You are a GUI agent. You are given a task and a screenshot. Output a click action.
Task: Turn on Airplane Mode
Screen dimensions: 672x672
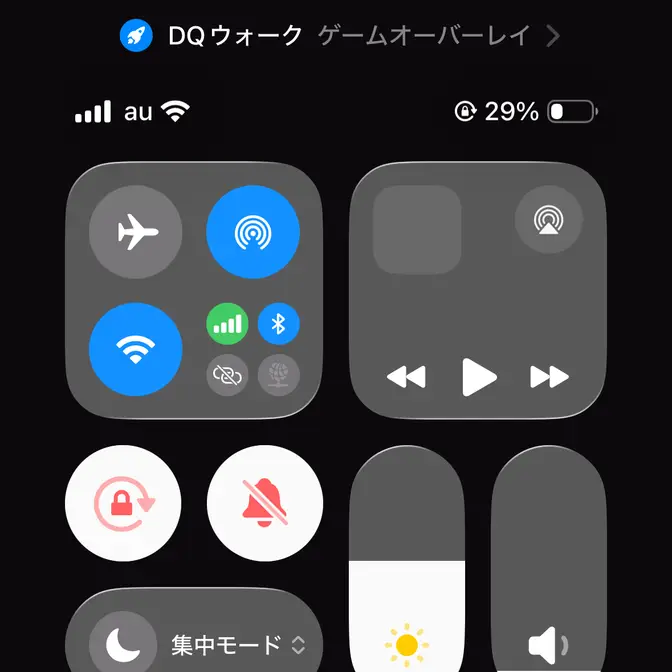(136, 233)
